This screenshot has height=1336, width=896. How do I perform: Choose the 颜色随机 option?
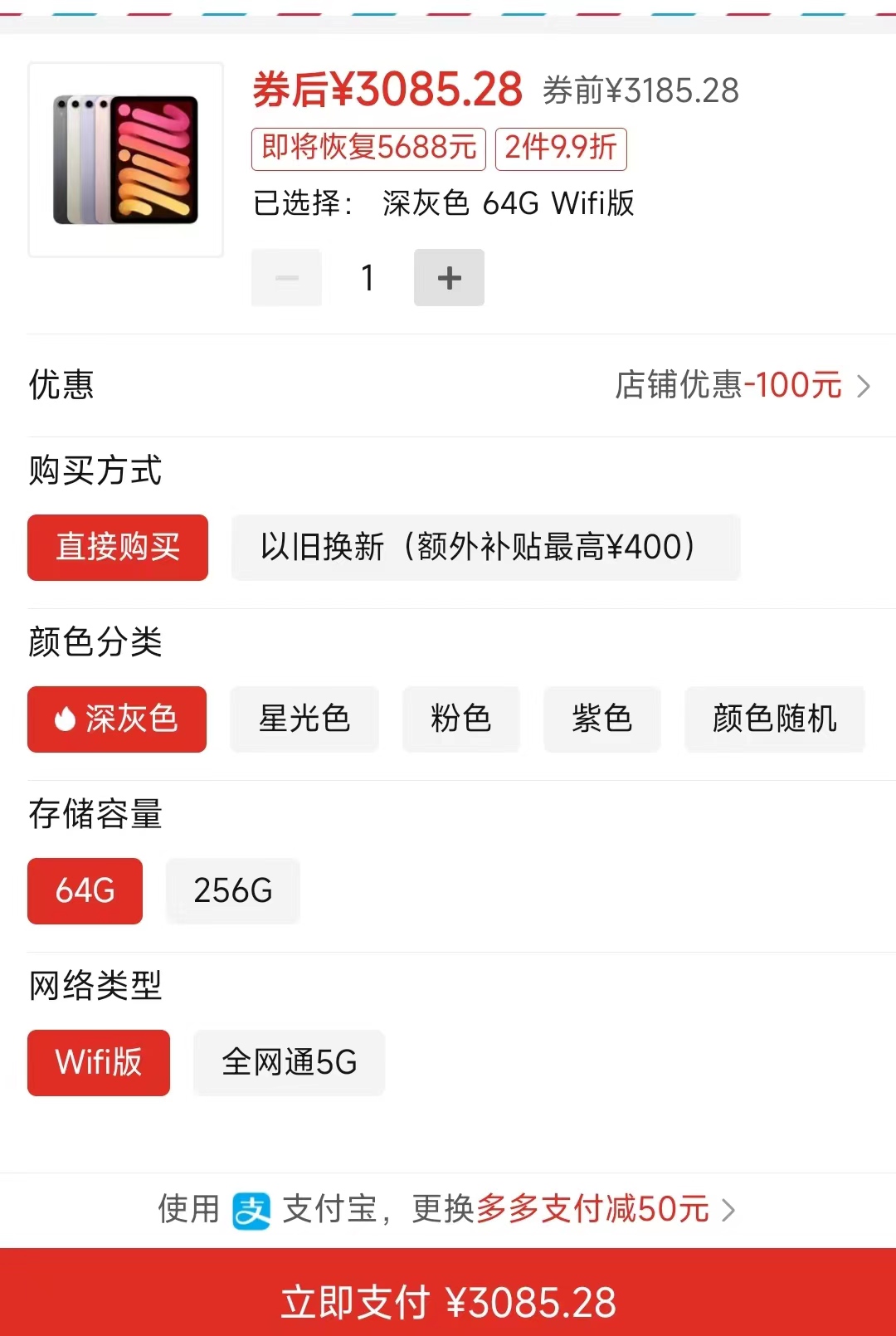coord(773,719)
